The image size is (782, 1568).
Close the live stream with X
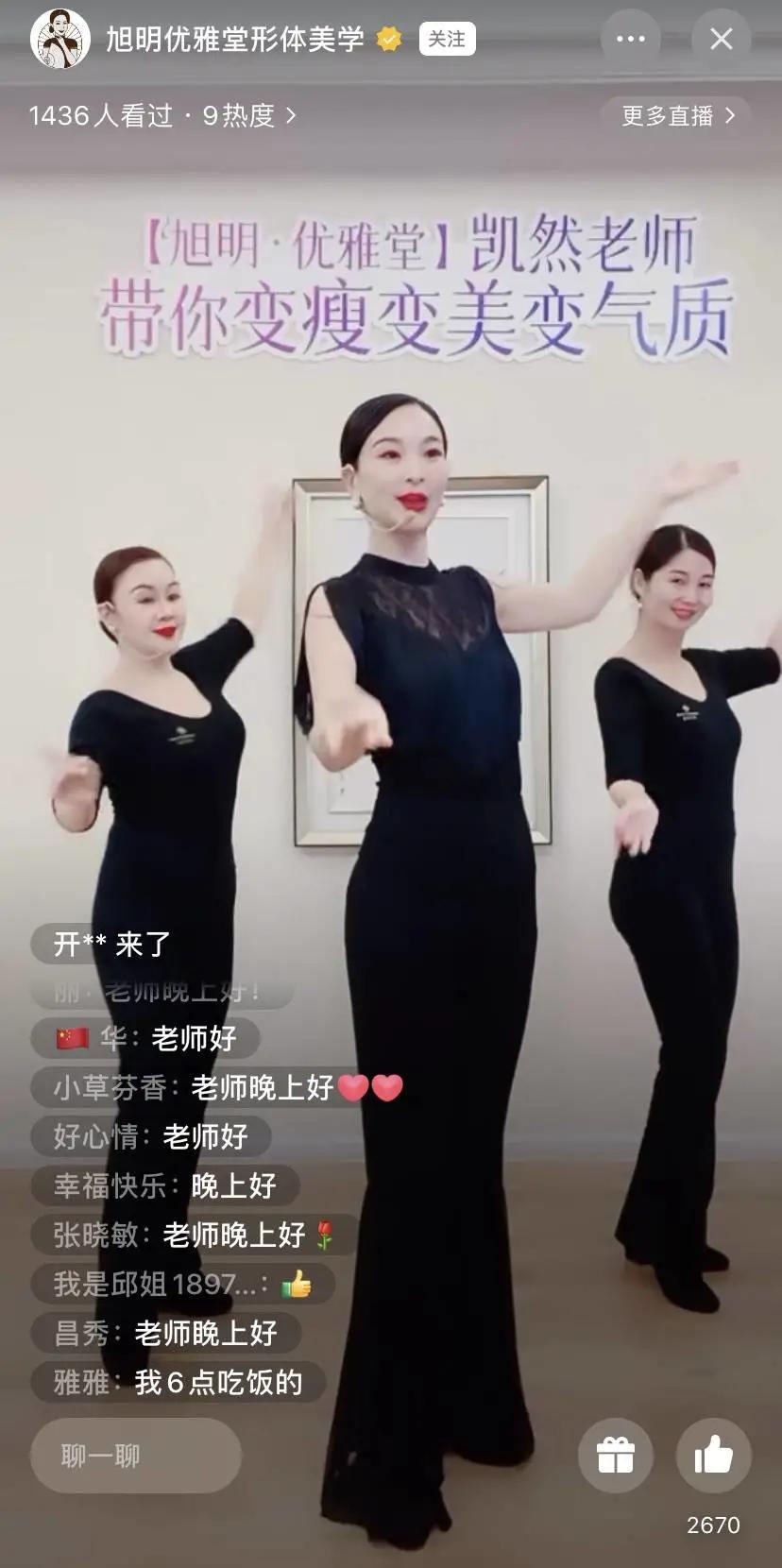click(721, 38)
